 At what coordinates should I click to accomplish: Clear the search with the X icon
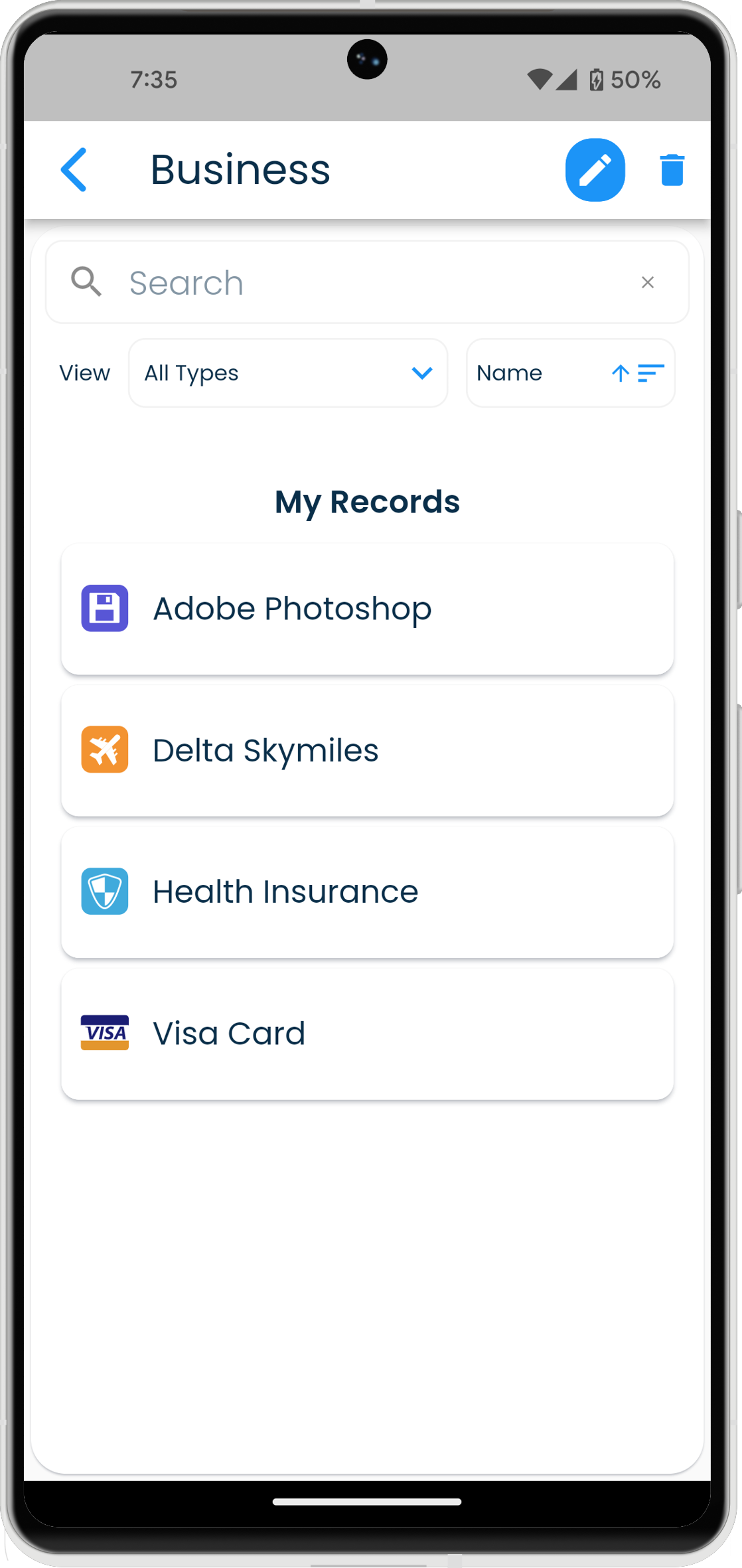click(x=648, y=283)
